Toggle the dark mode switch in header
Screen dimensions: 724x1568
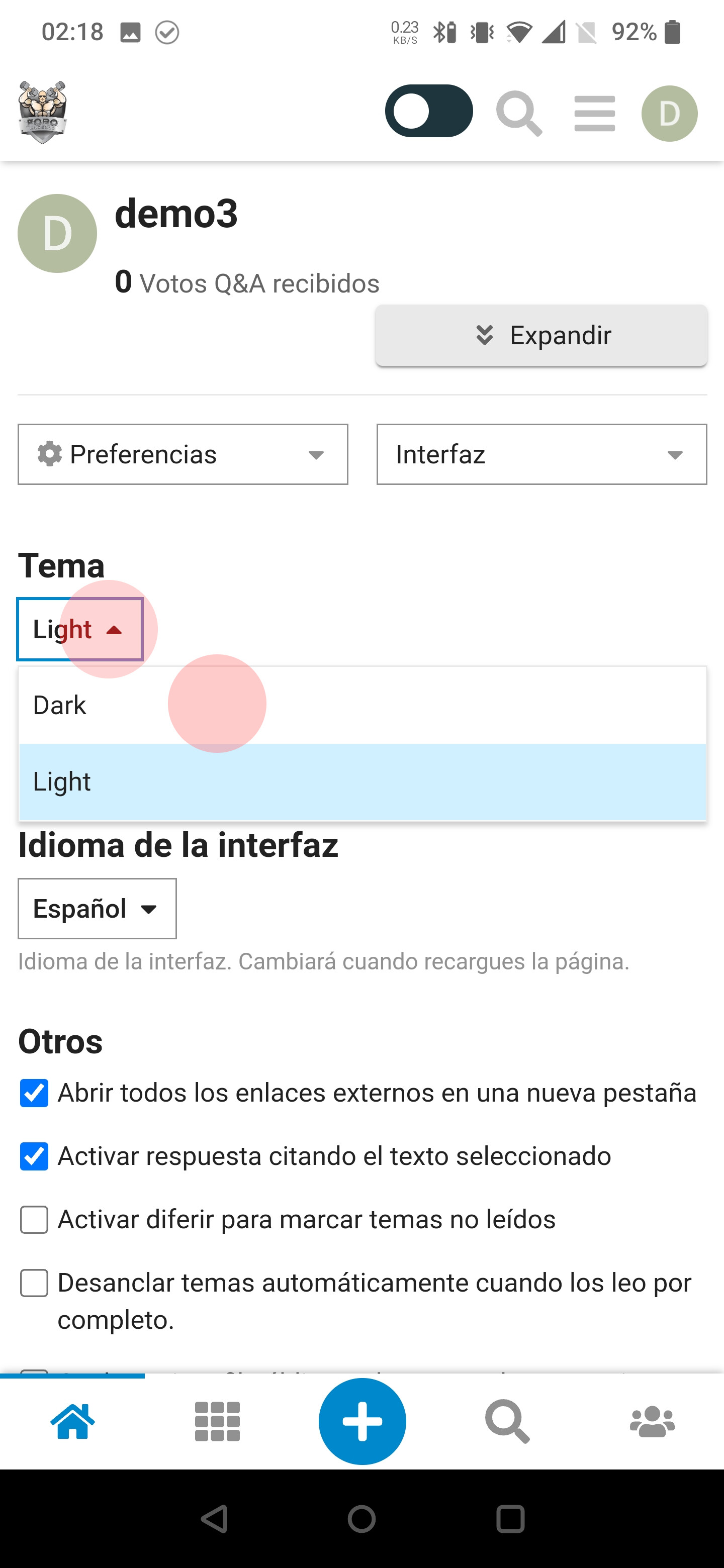point(429,112)
